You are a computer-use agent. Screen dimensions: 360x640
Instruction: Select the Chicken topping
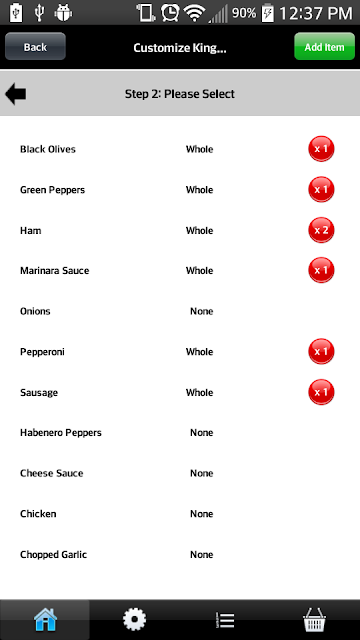pyautogui.click(x=180, y=513)
